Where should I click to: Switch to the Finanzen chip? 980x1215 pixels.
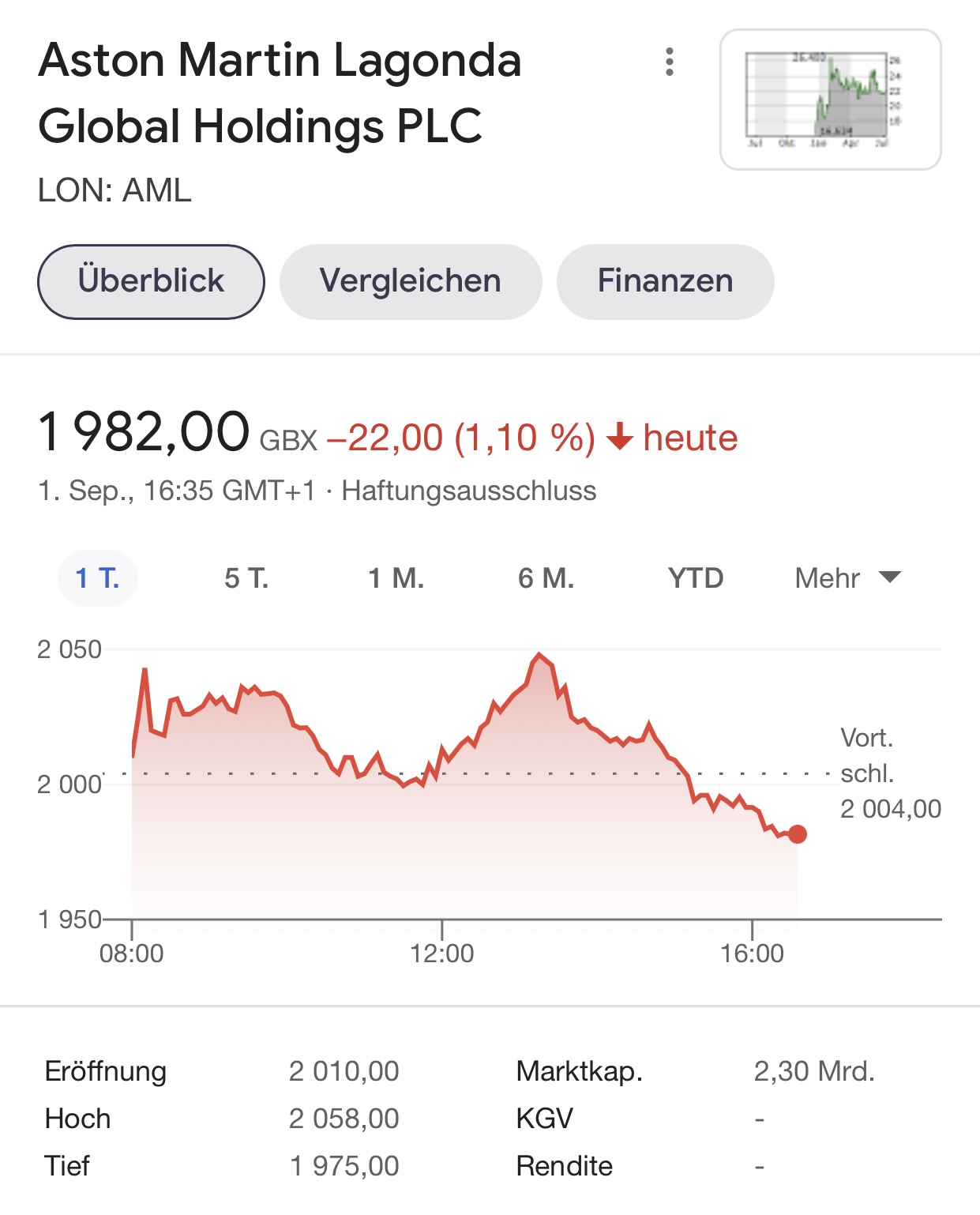pos(665,281)
